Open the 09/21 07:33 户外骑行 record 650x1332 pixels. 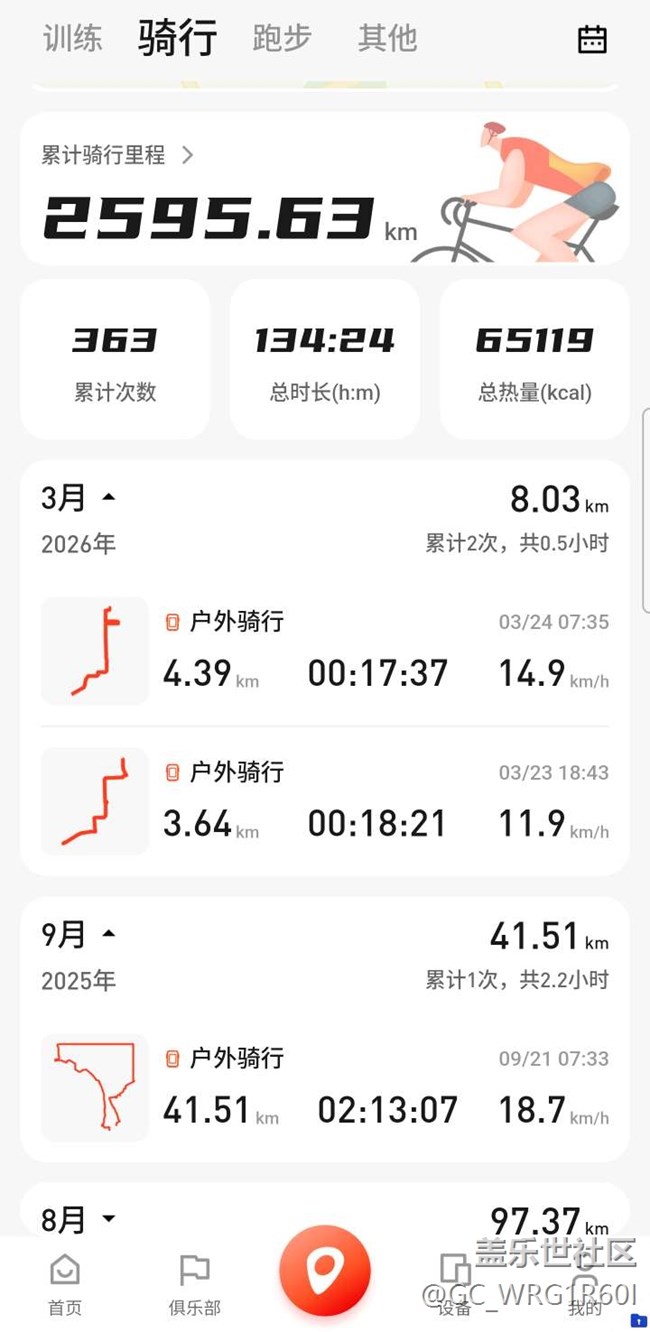click(x=325, y=1088)
